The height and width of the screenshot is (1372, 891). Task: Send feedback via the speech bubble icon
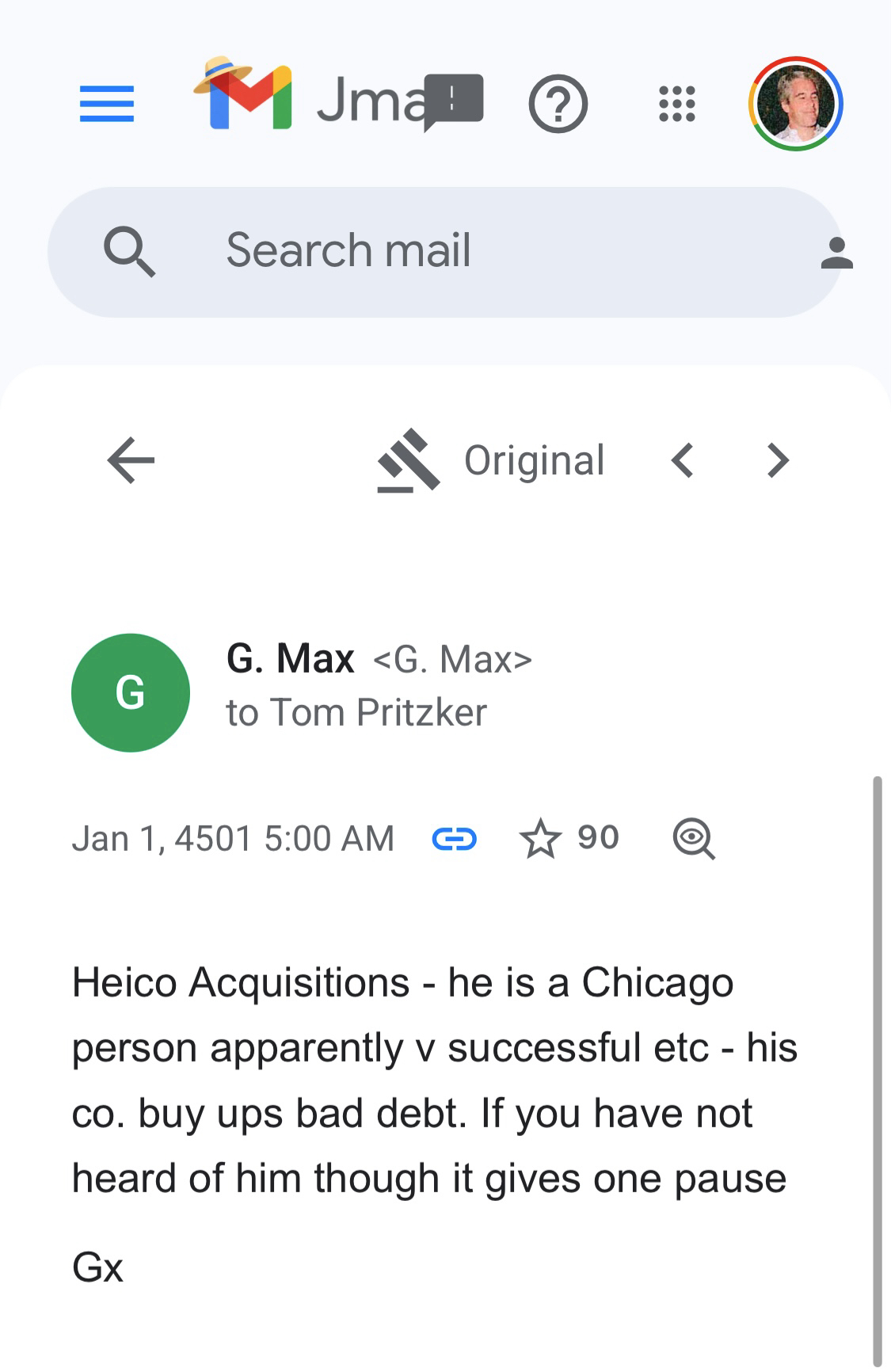(x=453, y=101)
